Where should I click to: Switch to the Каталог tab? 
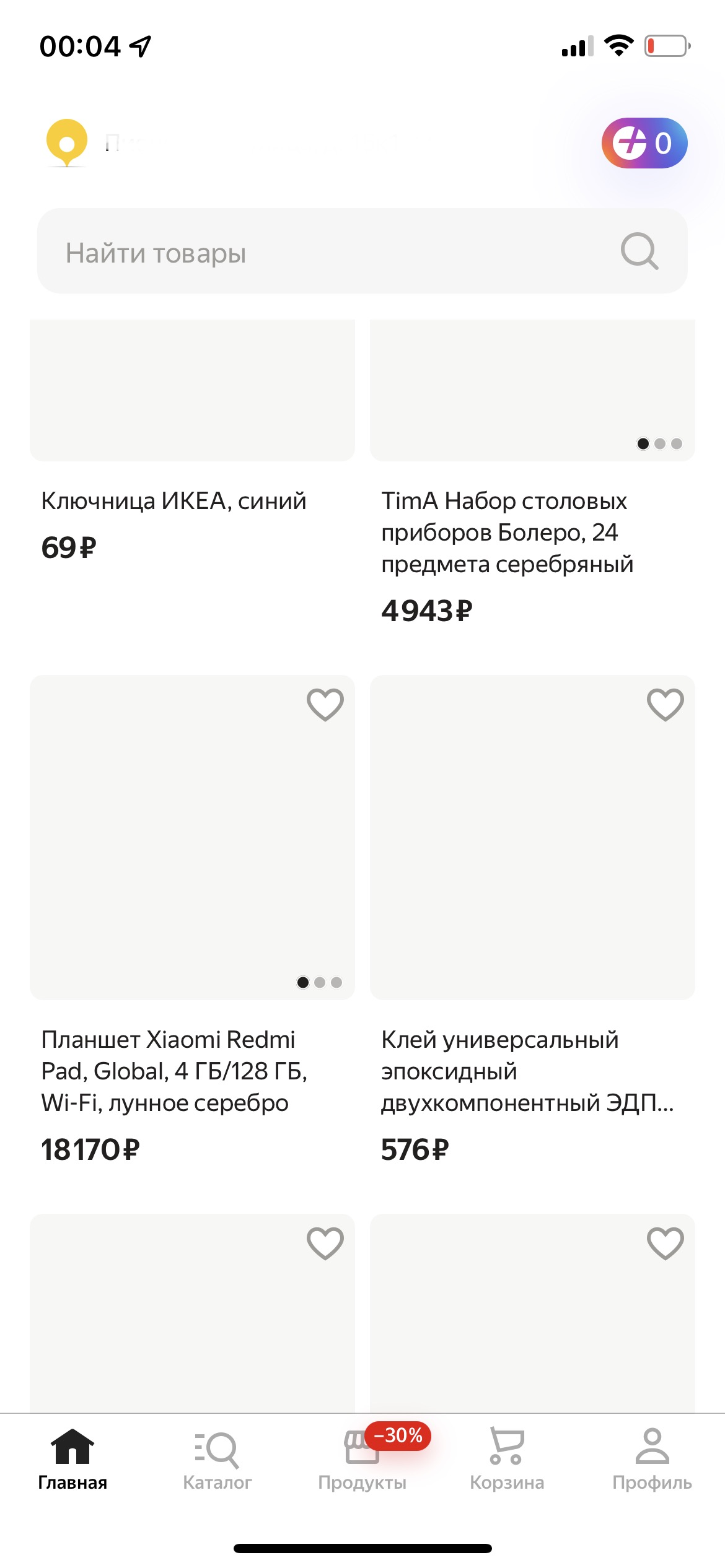coord(217,1459)
